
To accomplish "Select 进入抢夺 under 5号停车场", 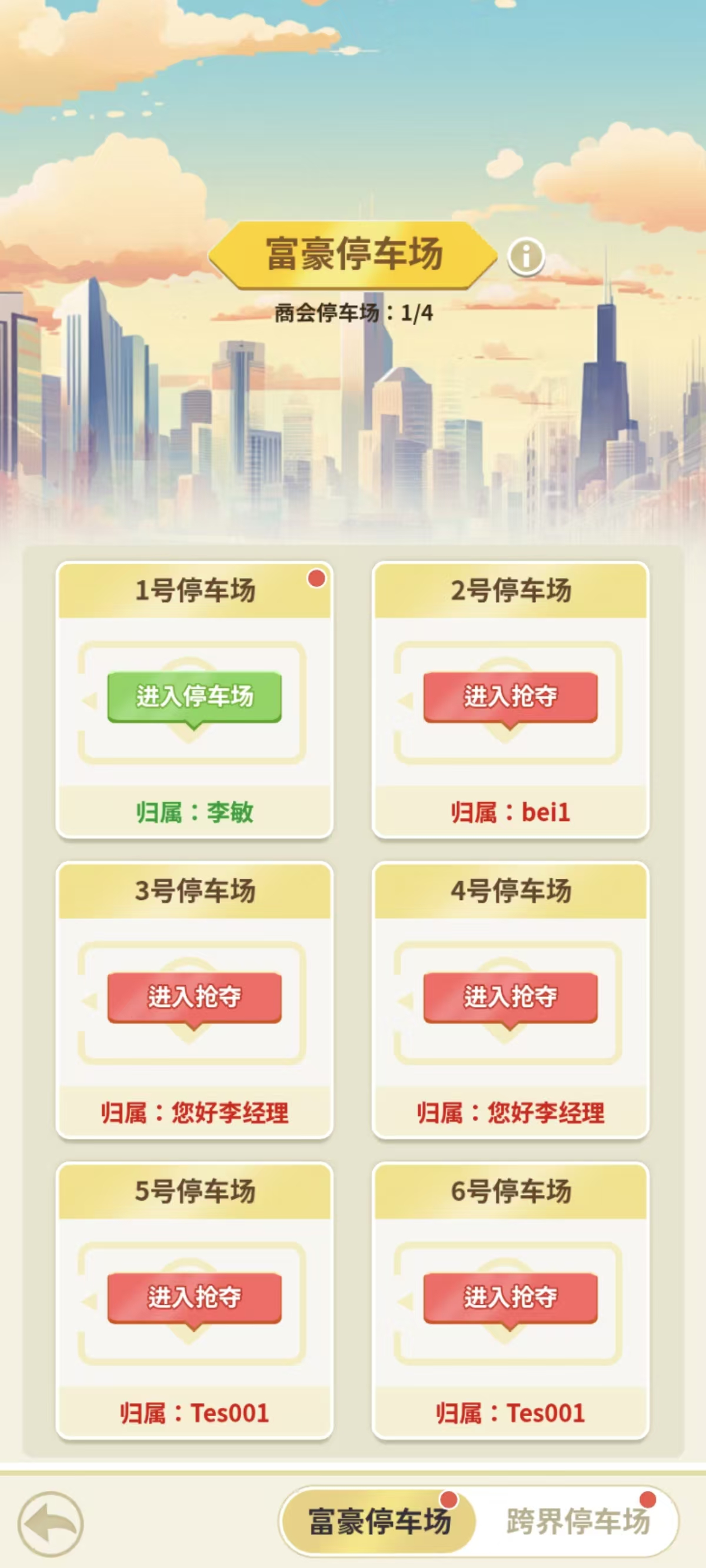I will (x=194, y=1297).
